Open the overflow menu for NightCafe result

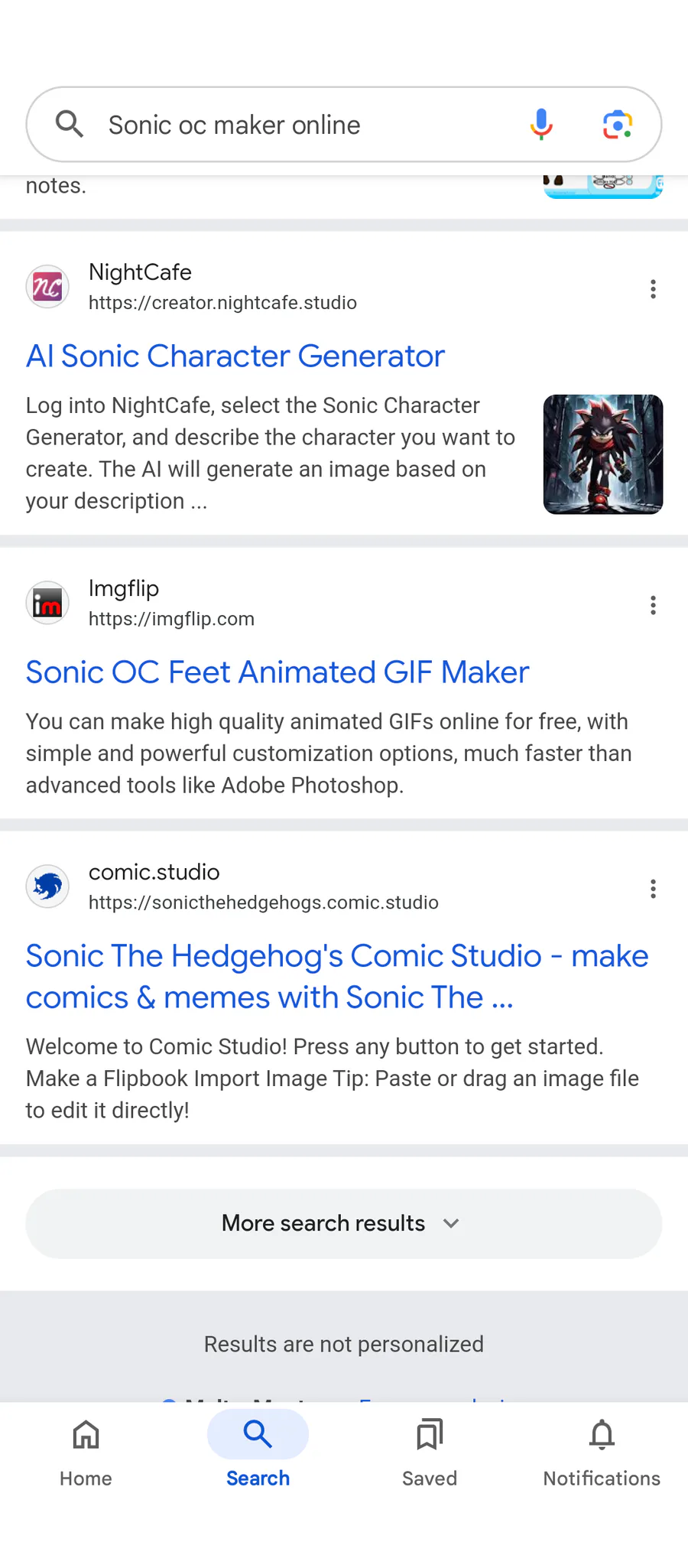[653, 289]
